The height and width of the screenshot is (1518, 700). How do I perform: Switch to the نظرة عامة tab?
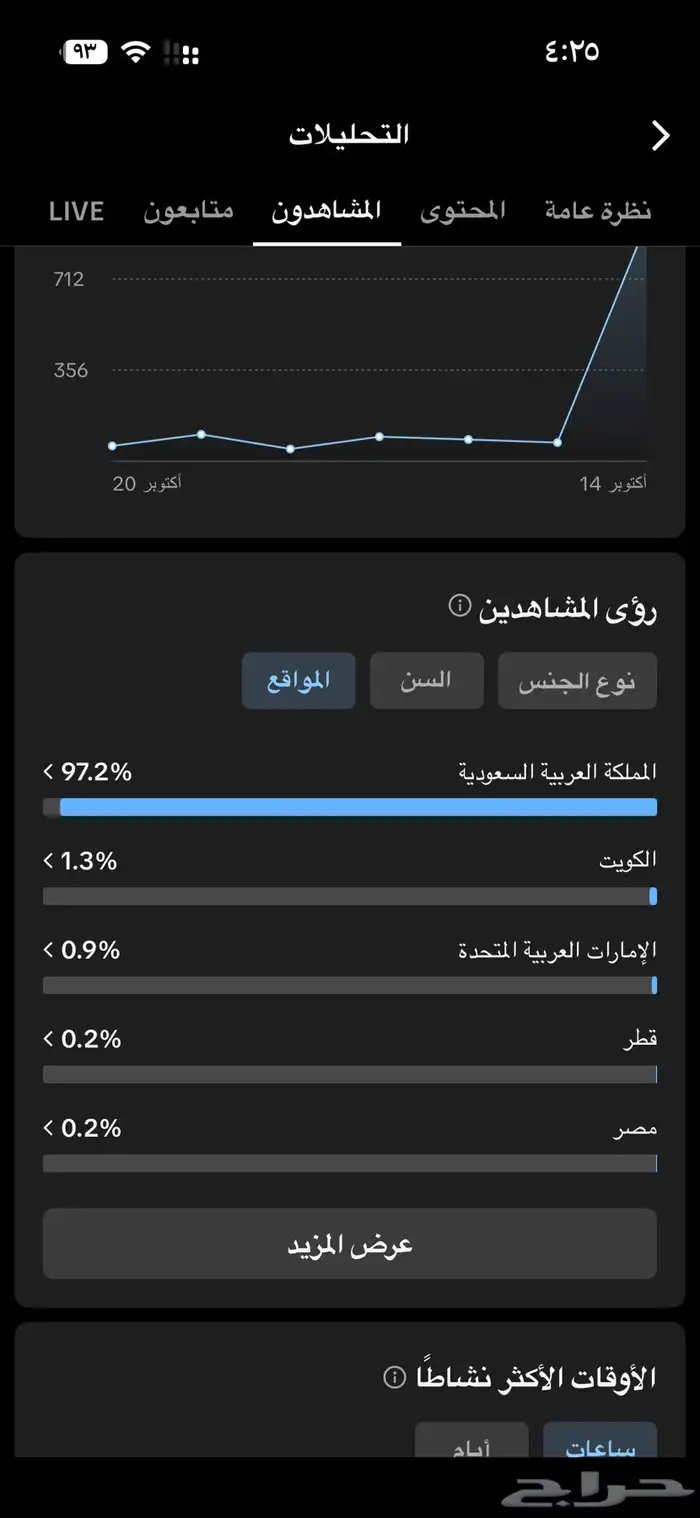598,211
